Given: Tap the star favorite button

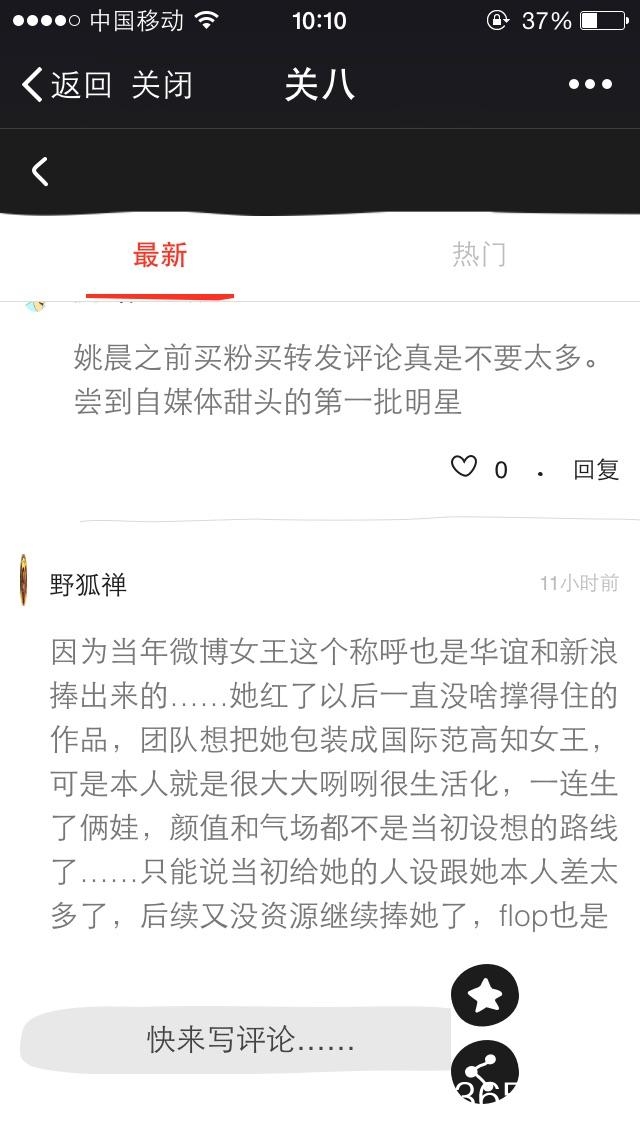Looking at the screenshot, I should click(x=485, y=994).
